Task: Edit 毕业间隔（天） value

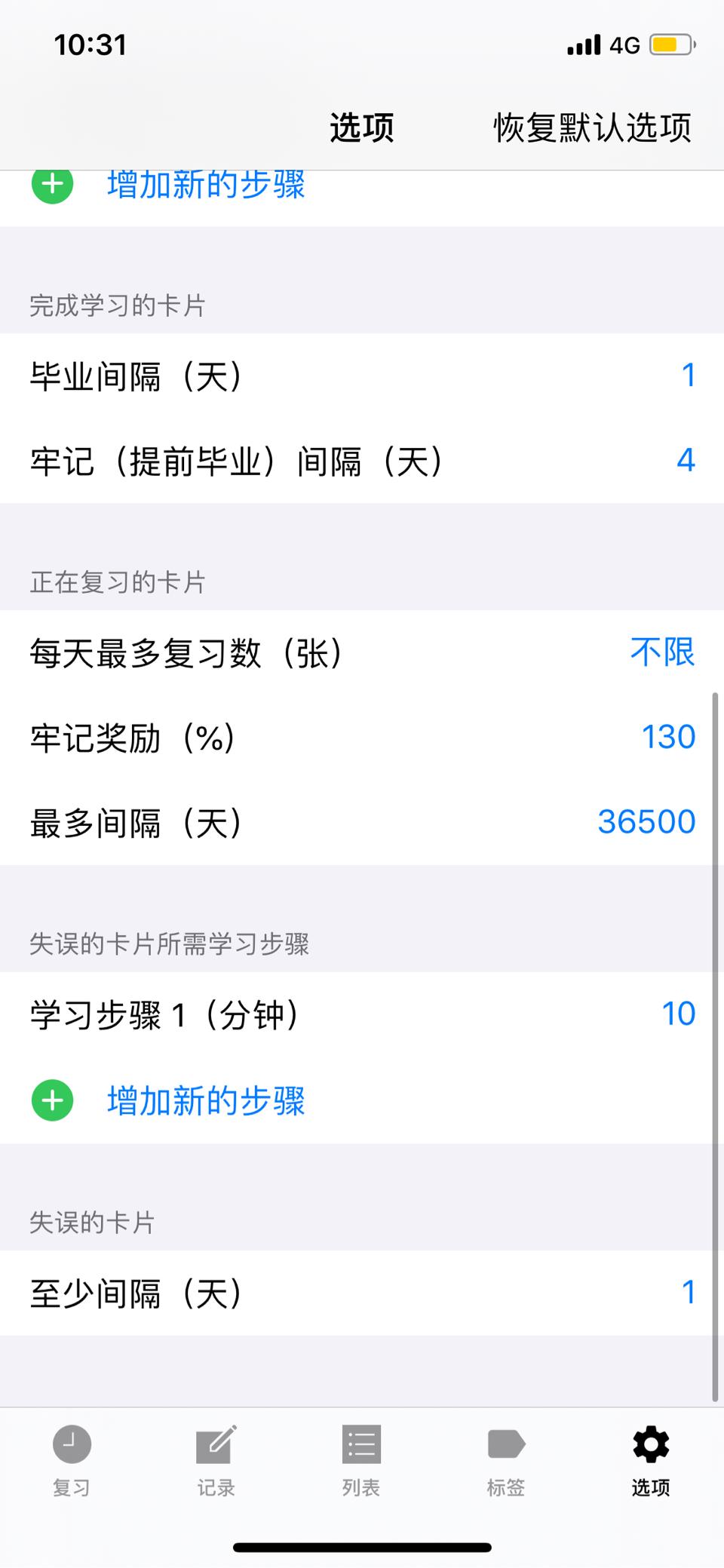Action: coord(687,376)
